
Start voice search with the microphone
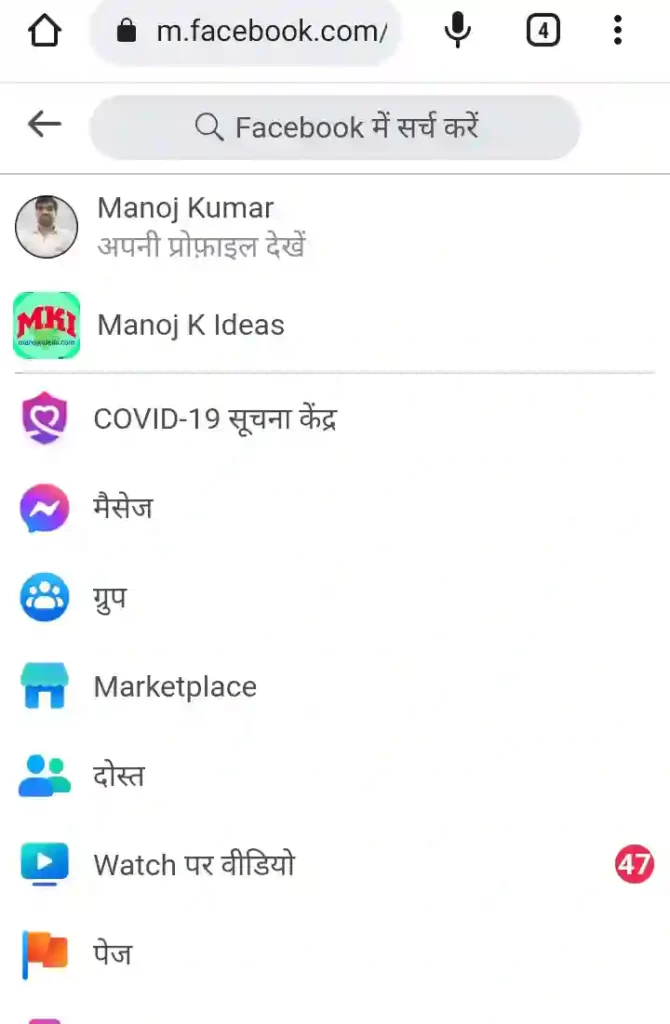coord(457,32)
